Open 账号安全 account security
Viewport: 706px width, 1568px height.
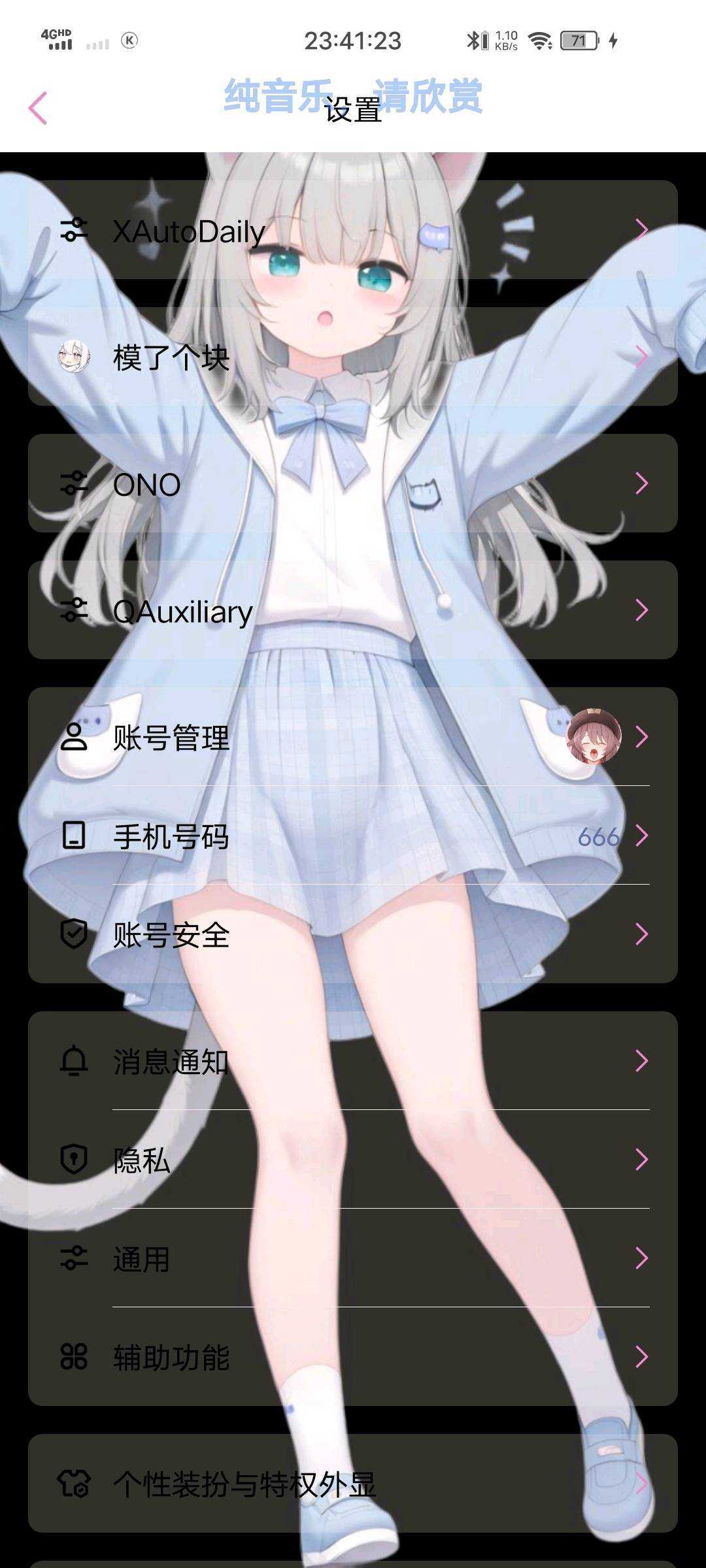click(353, 934)
